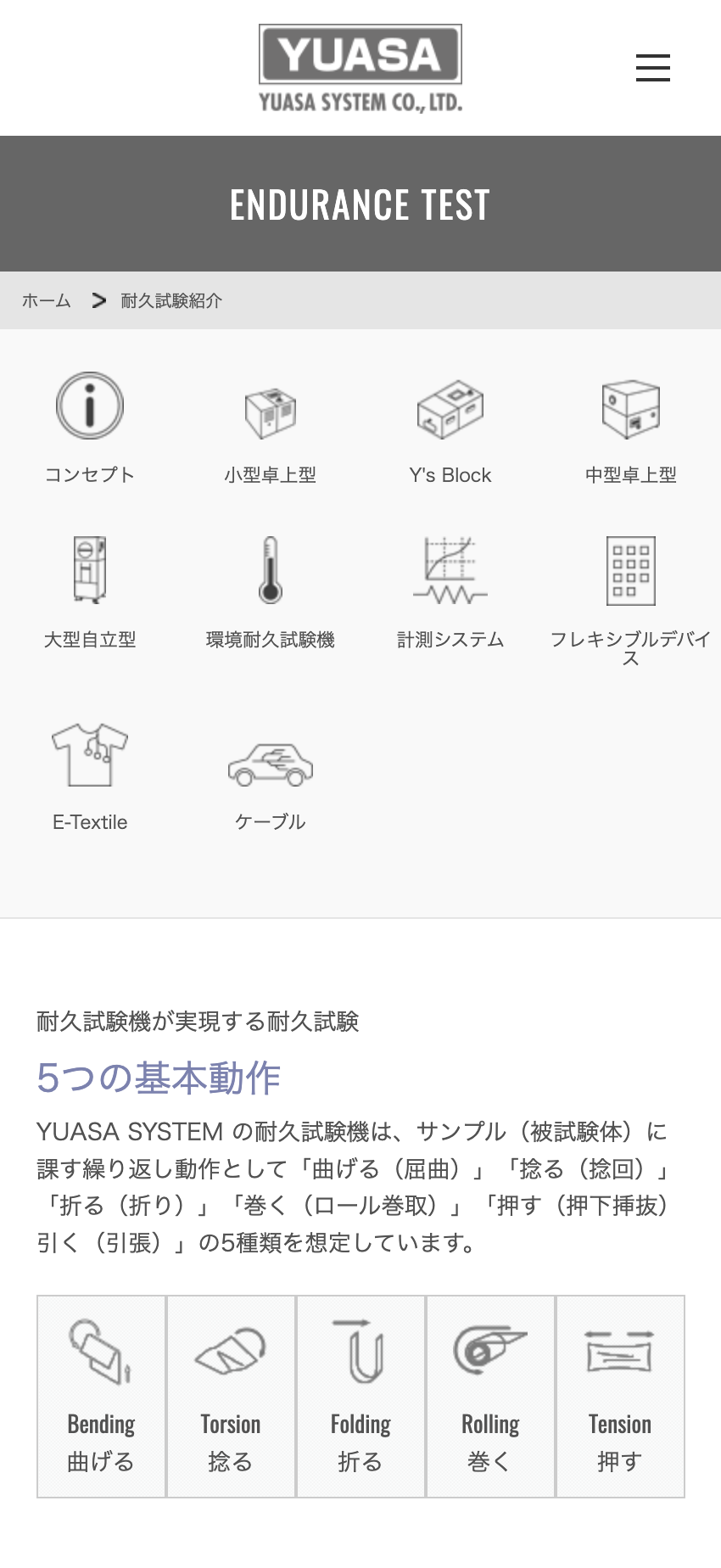Screen dimensions: 721x1568
Task: View ケーブル category
Action: click(x=271, y=775)
